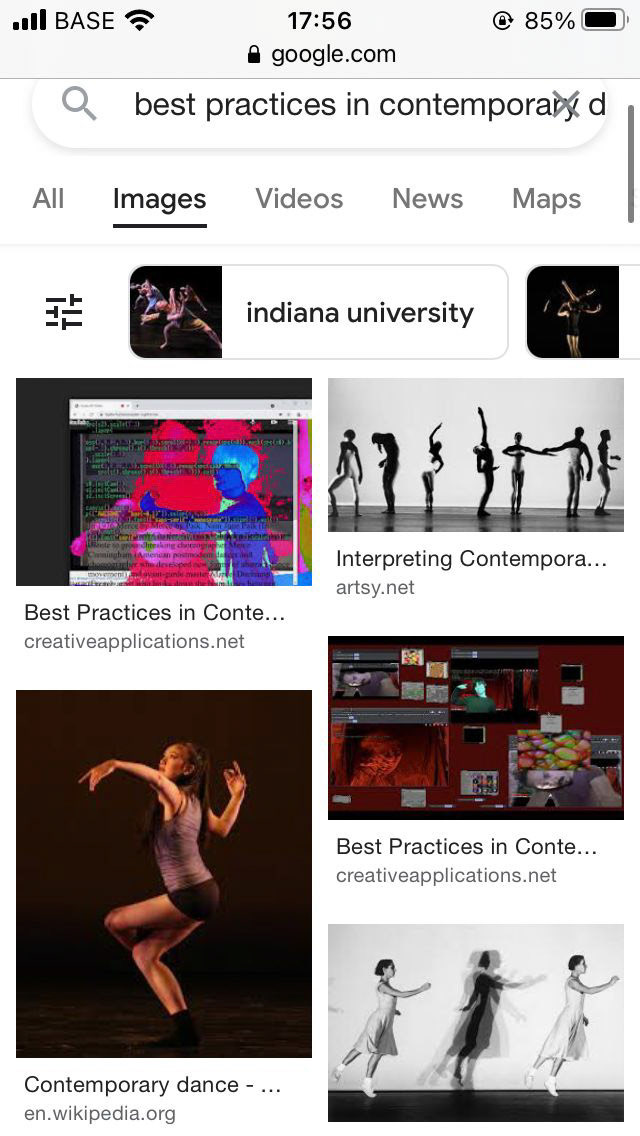Switch to the All tab
Screen dimensions: 640x1136
[x=48, y=199]
